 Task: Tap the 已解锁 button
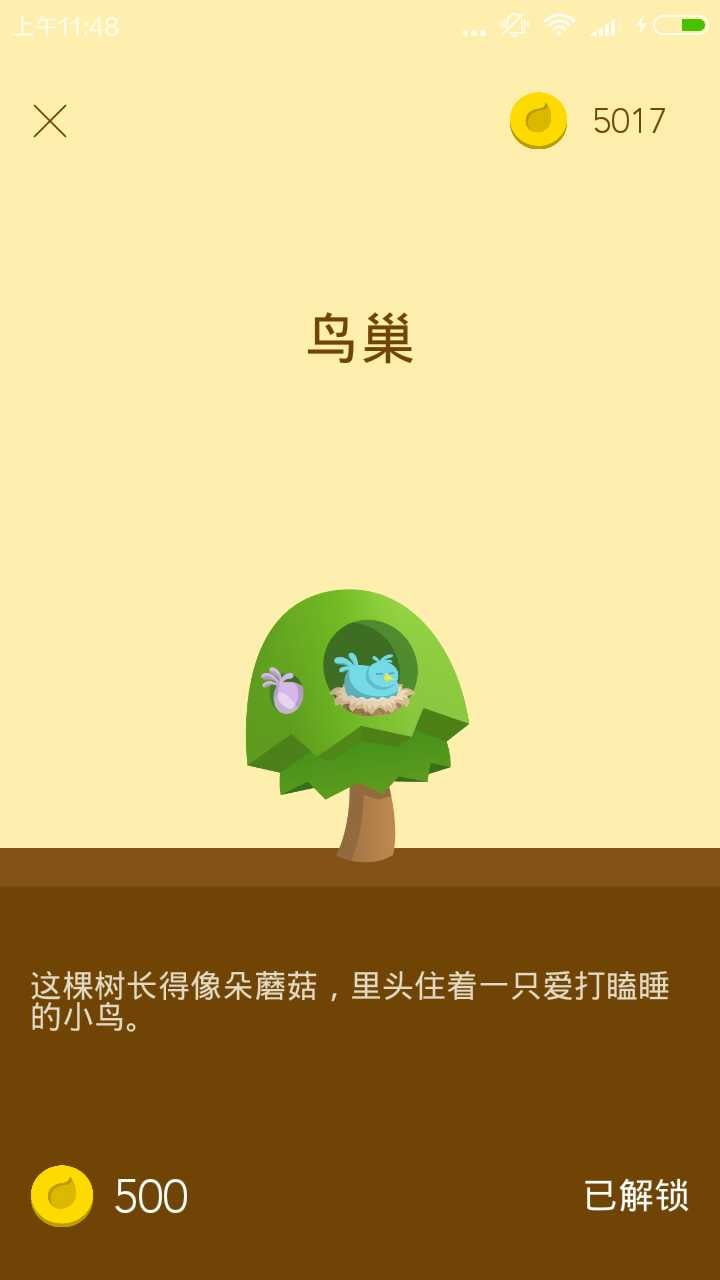[x=636, y=1195]
